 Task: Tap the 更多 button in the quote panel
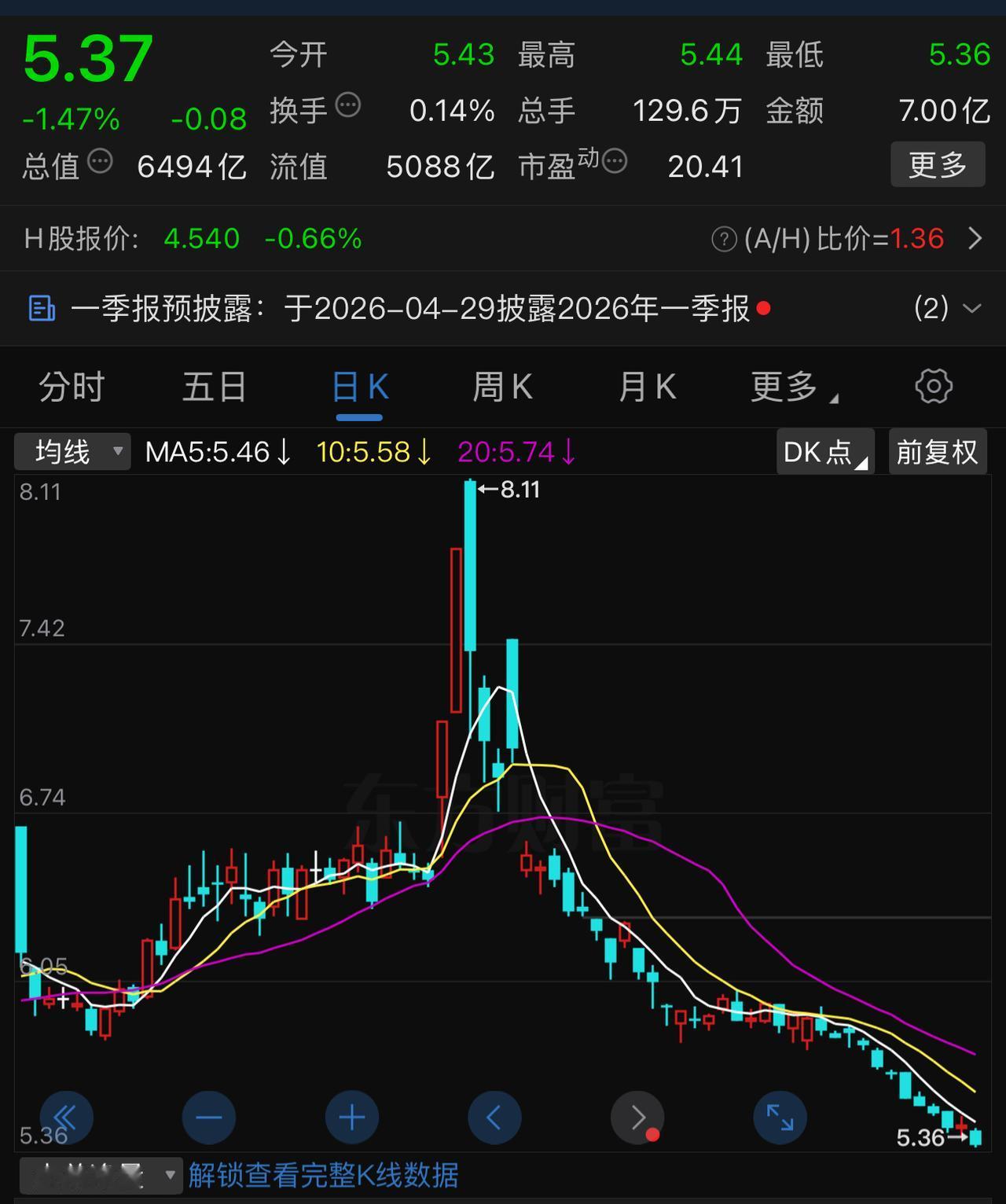pyautogui.click(x=938, y=165)
